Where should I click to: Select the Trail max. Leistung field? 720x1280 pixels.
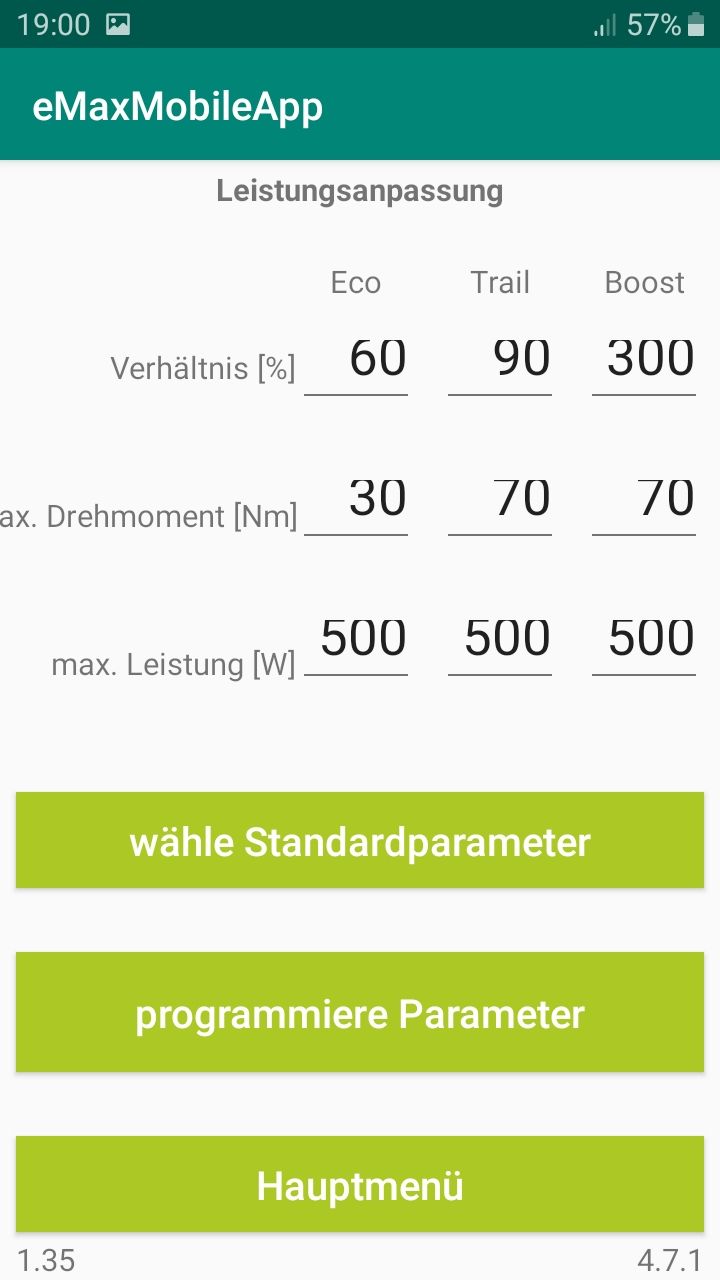pos(500,641)
